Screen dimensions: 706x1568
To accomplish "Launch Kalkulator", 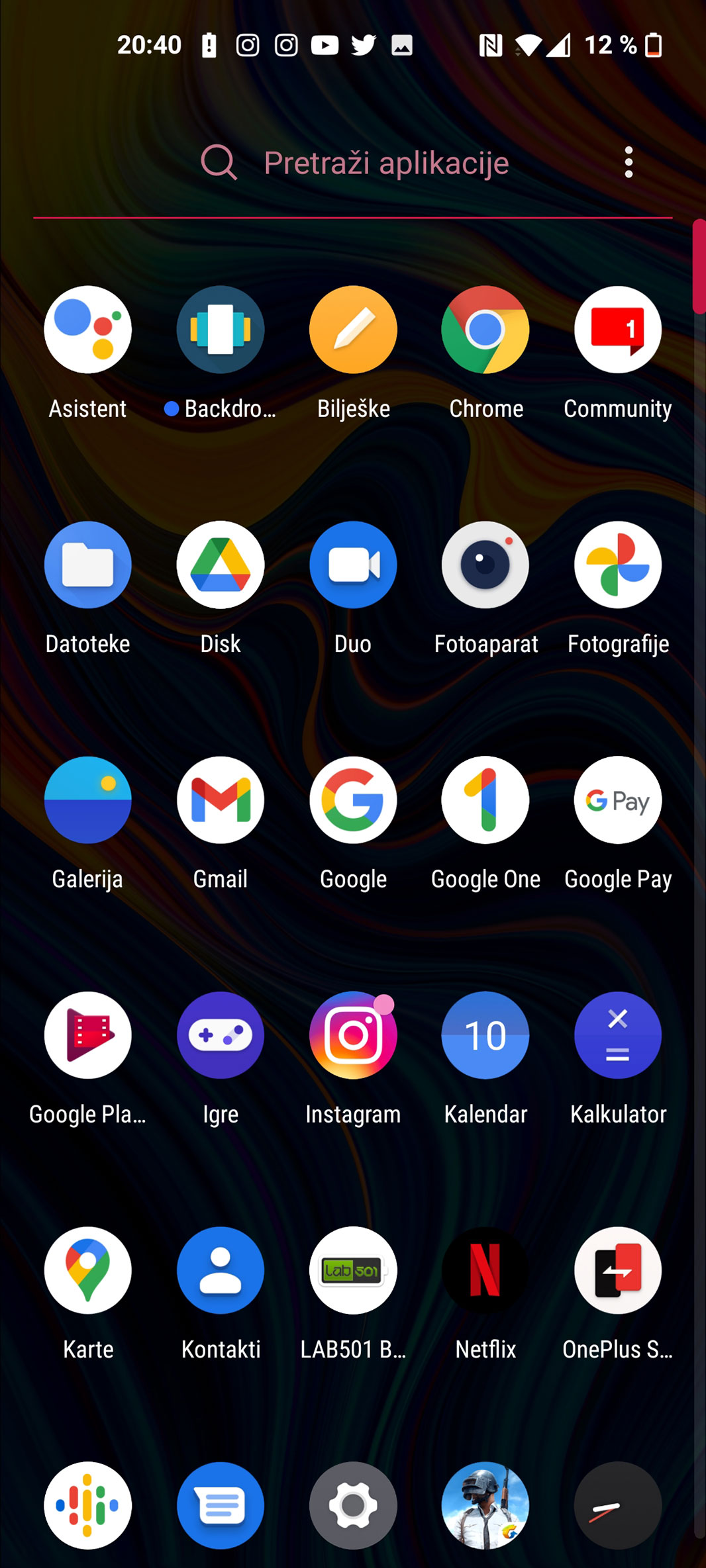I will click(618, 1035).
